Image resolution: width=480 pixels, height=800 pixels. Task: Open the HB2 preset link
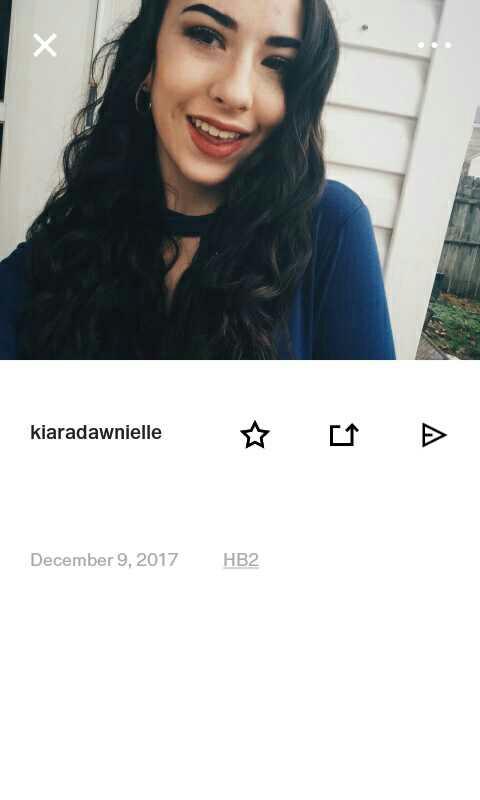(241, 560)
